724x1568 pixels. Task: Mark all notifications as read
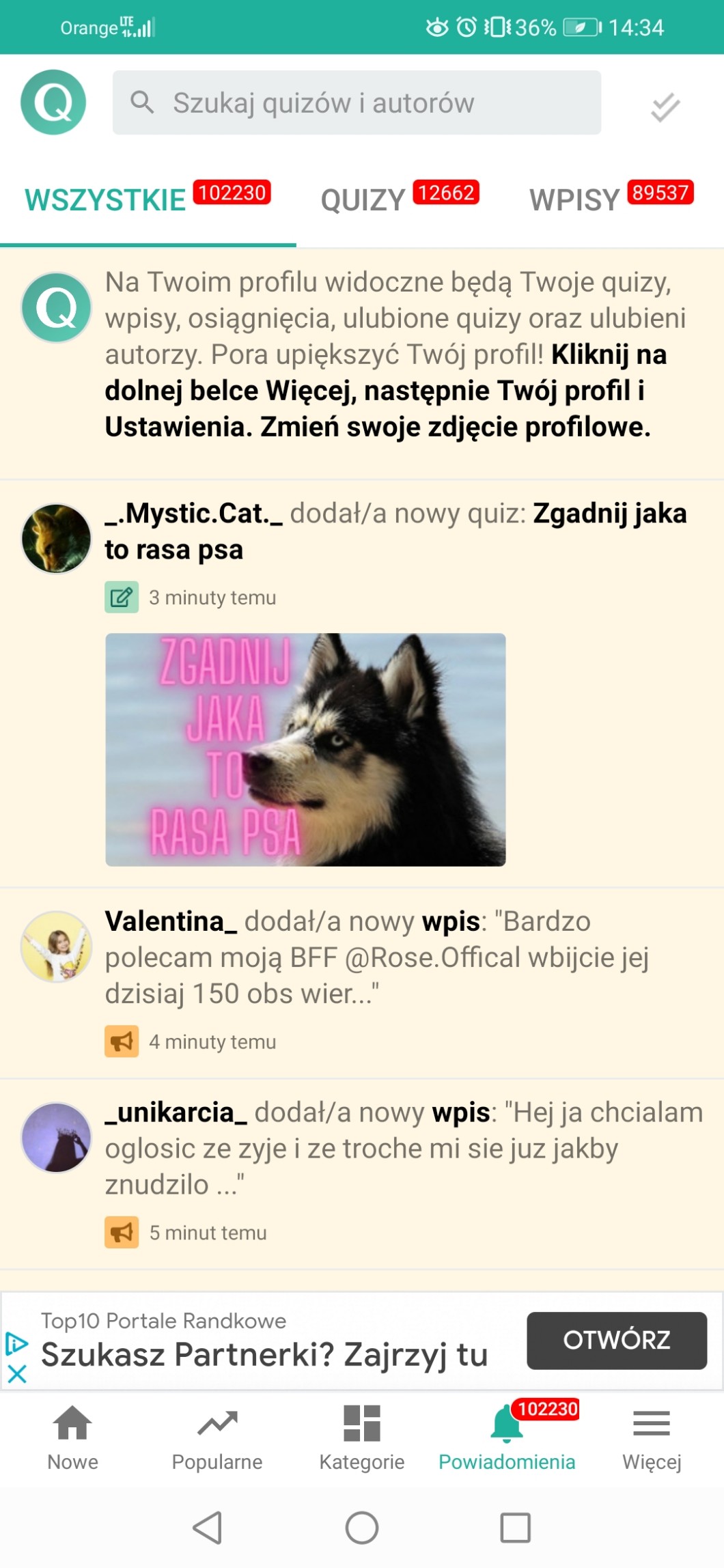665,107
